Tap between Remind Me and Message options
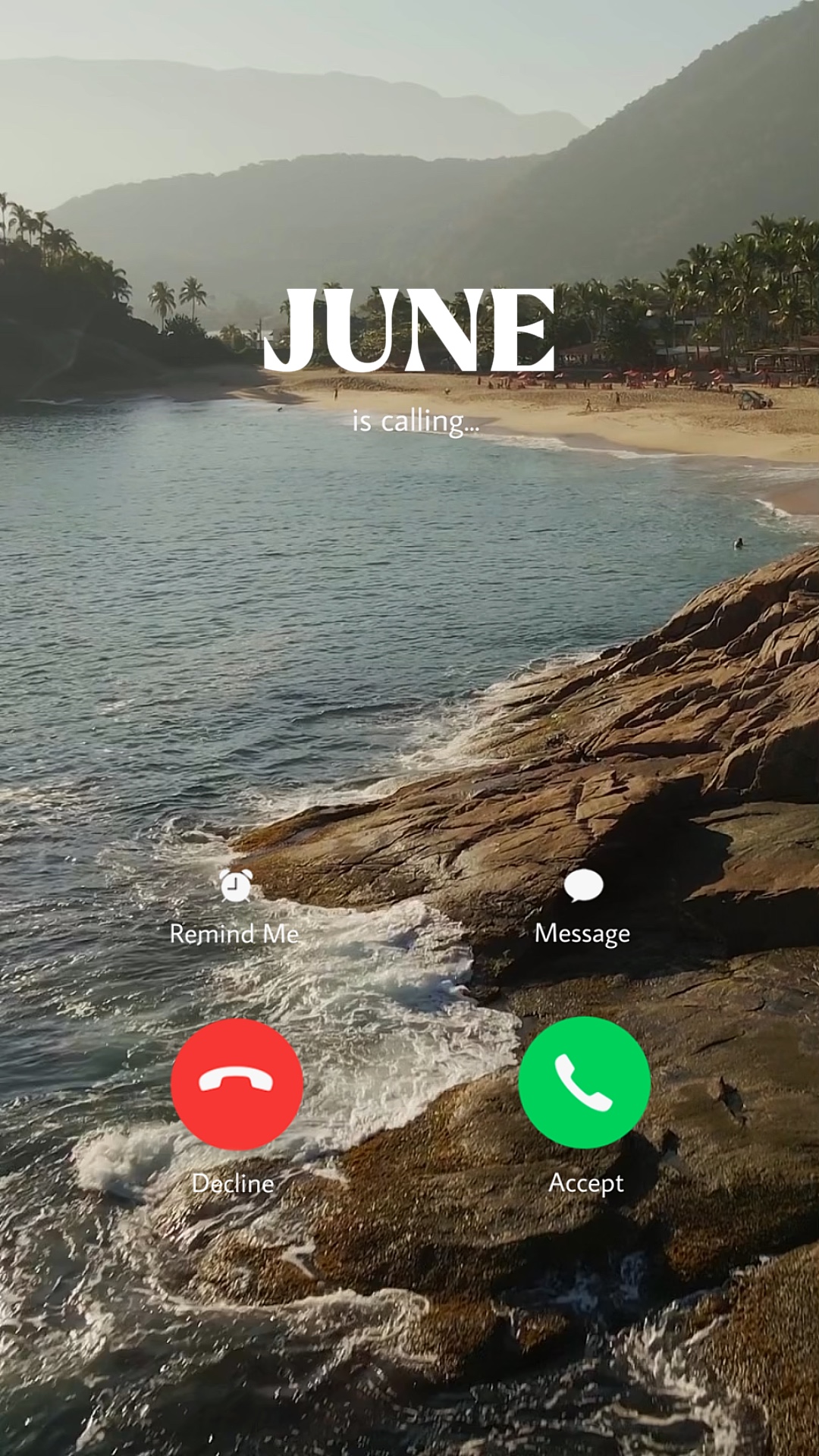The height and width of the screenshot is (1456, 819). (409, 910)
